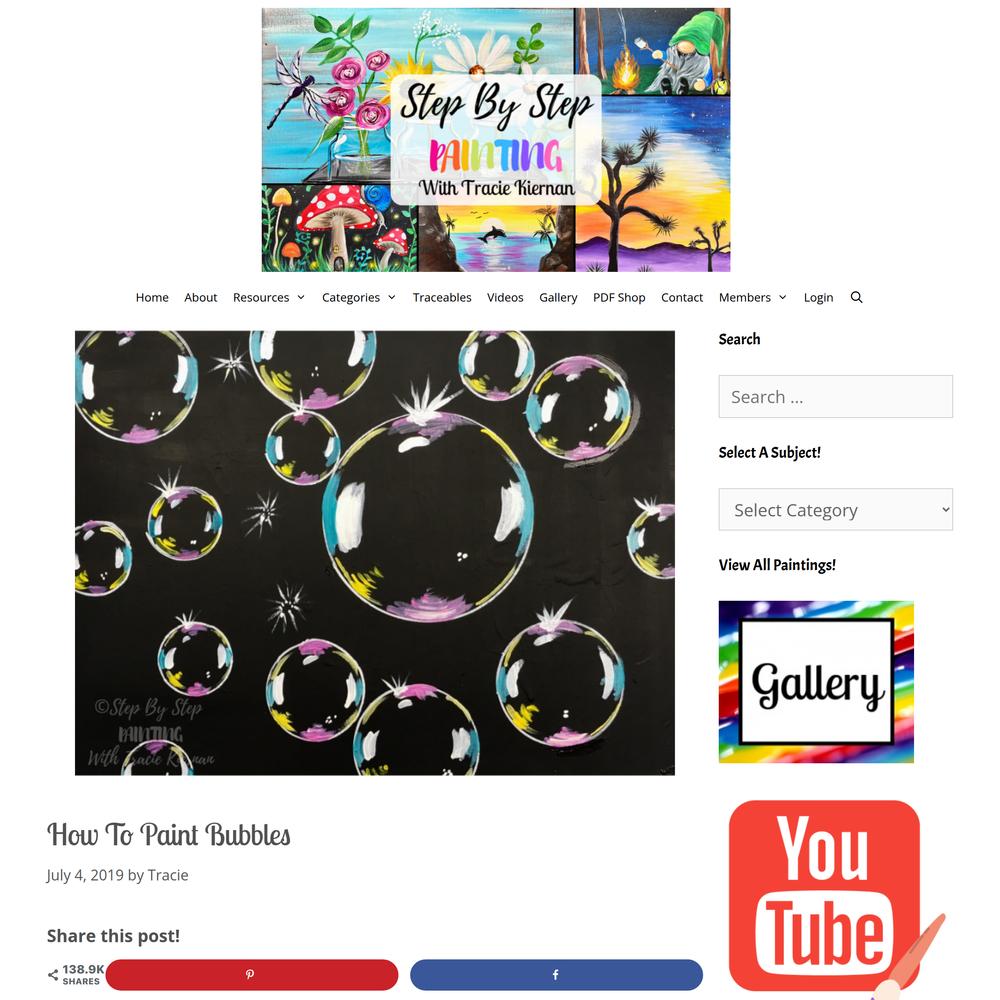Viewport: 1000px width, 1000px height.
Task: Open the rainbow Gallery image tile
Action: click(816, 682)
